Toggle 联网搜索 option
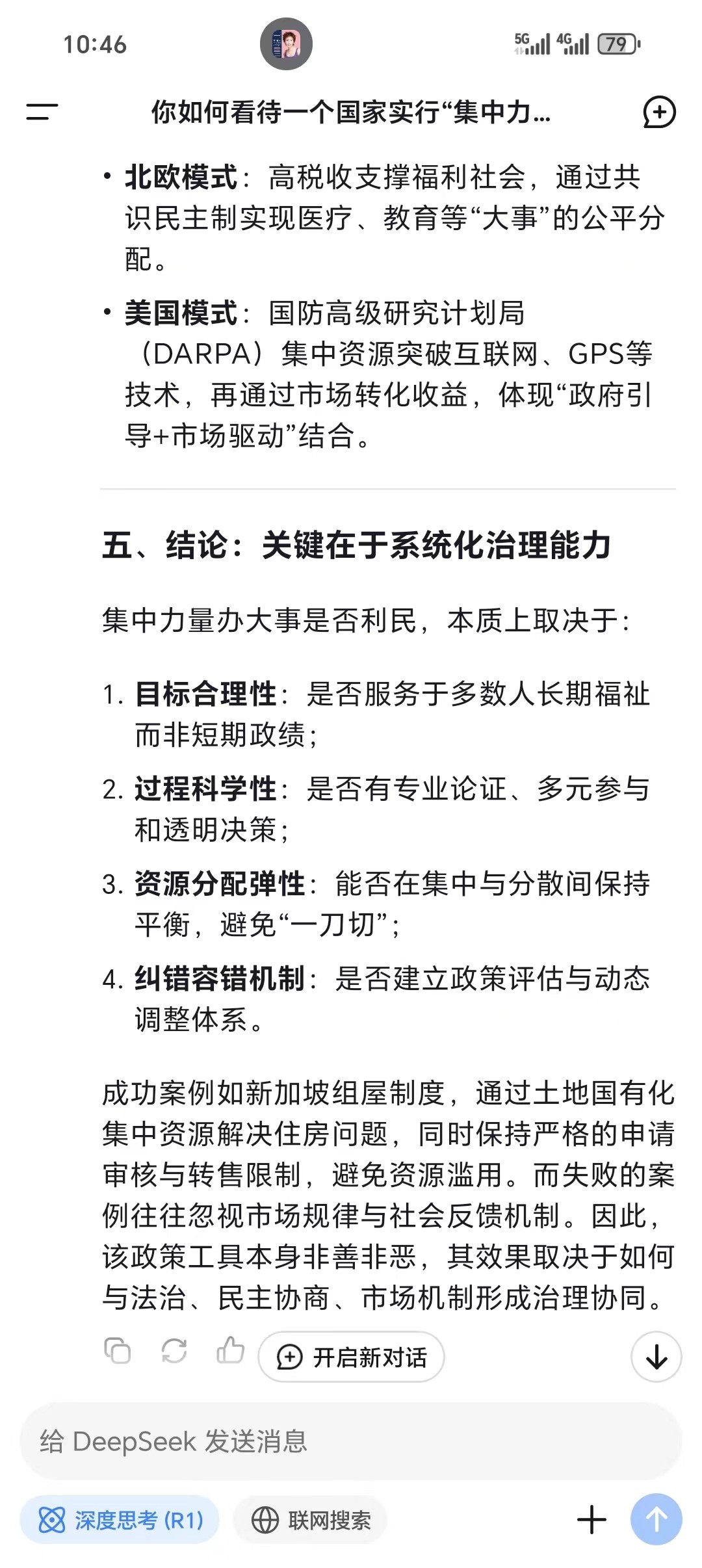 [311, 1520]
